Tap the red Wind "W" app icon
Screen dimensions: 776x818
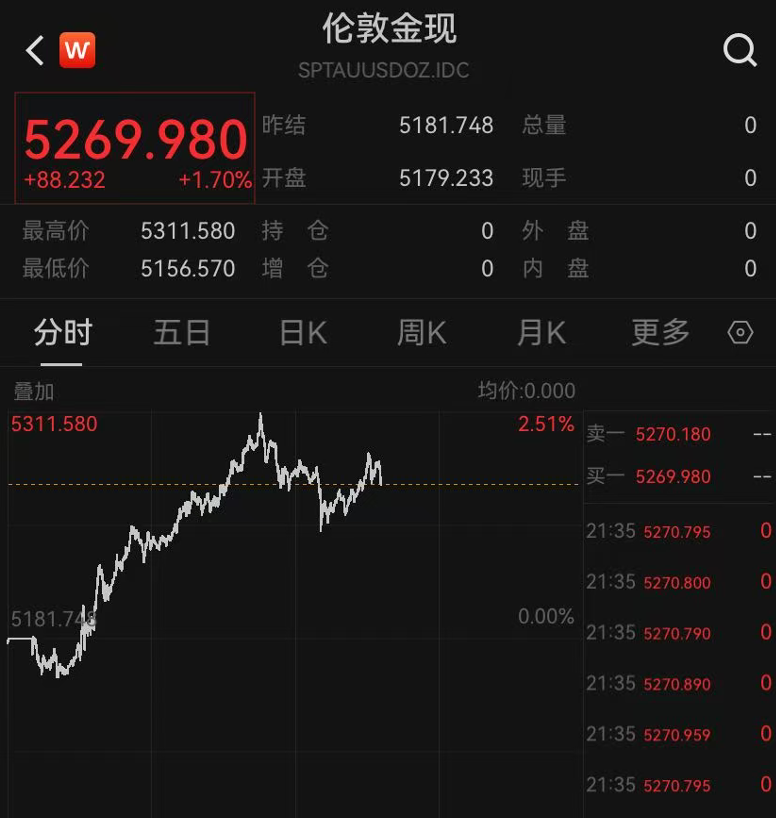click(x=75, y=49)
